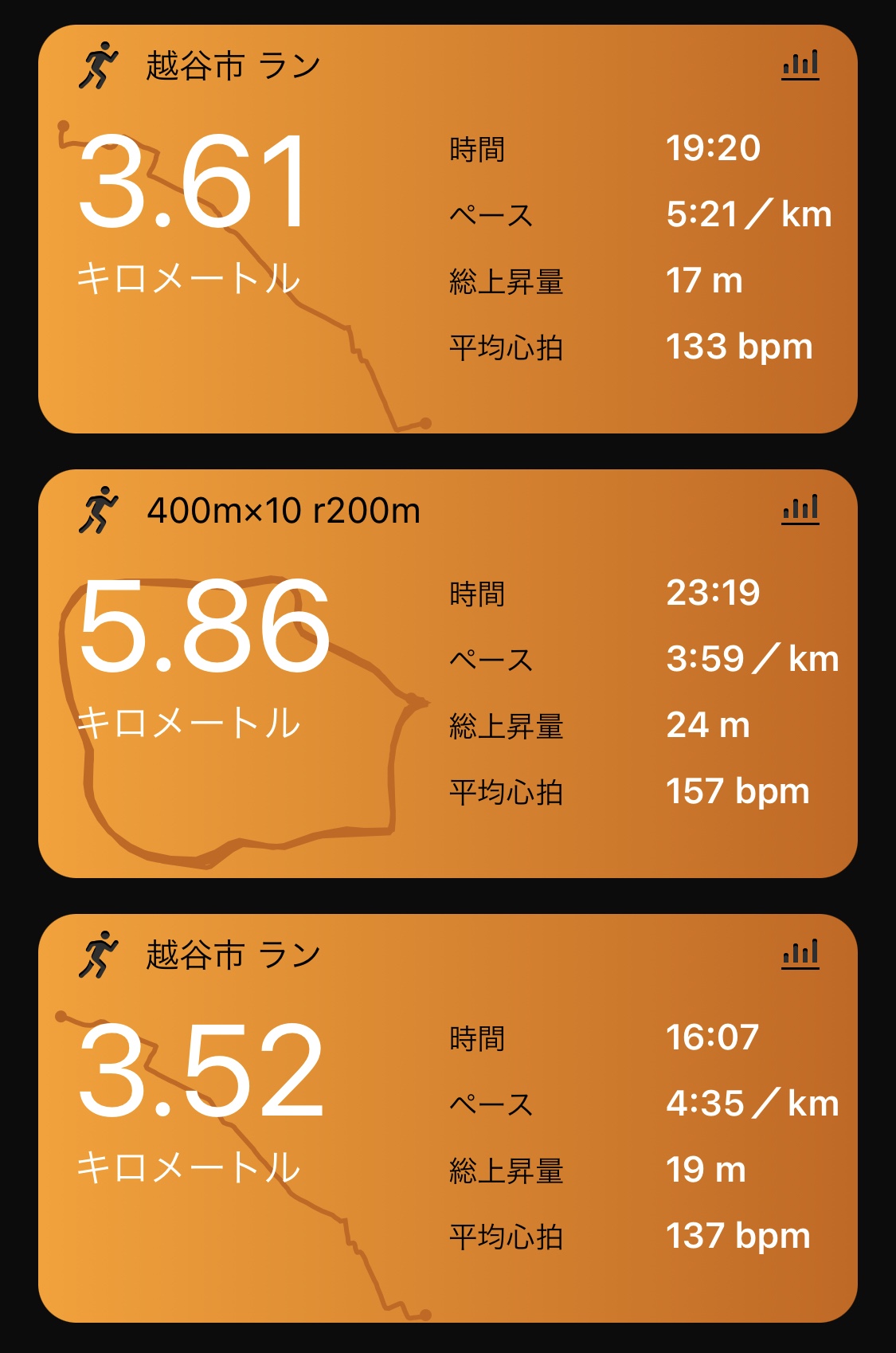View stats chart icon for 400m×10 r200m

800,509
